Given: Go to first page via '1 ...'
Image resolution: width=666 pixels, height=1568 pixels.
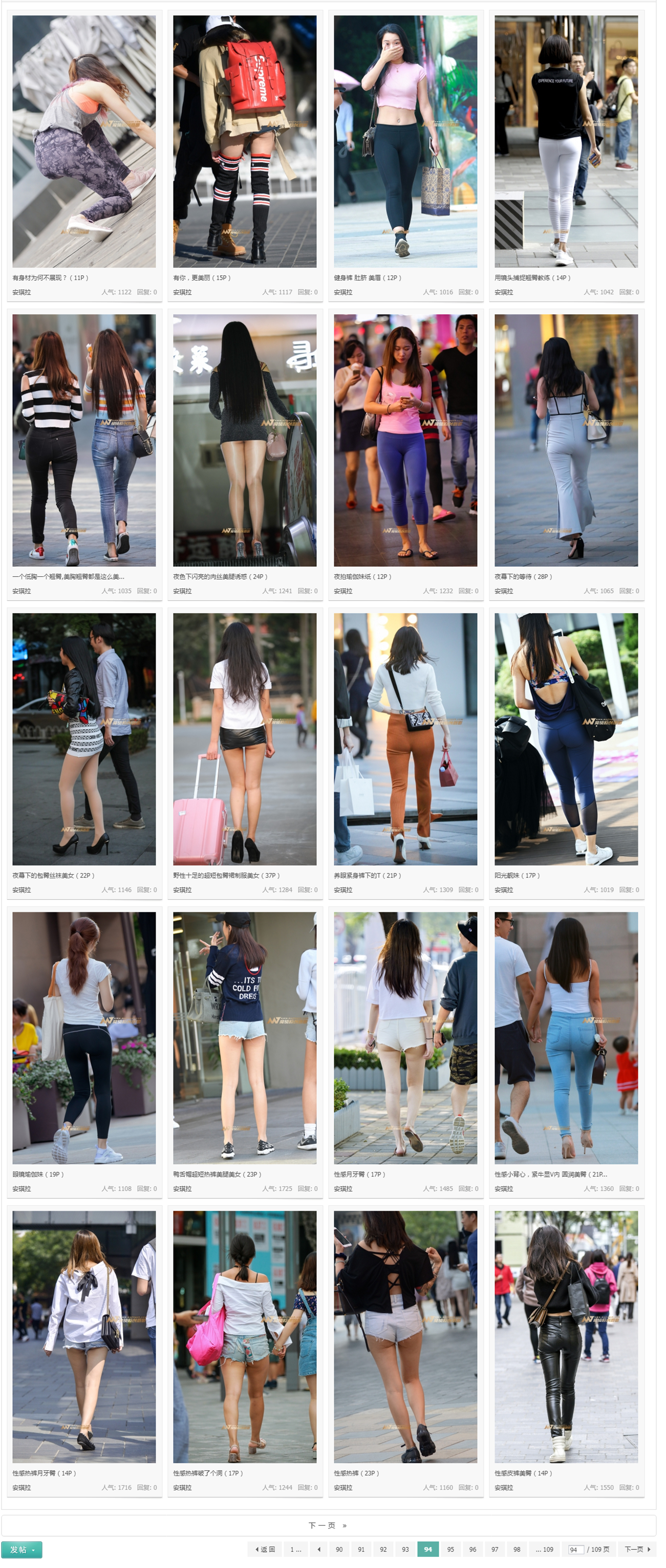Looking at the screenshot, I should tap(295, 1549).
